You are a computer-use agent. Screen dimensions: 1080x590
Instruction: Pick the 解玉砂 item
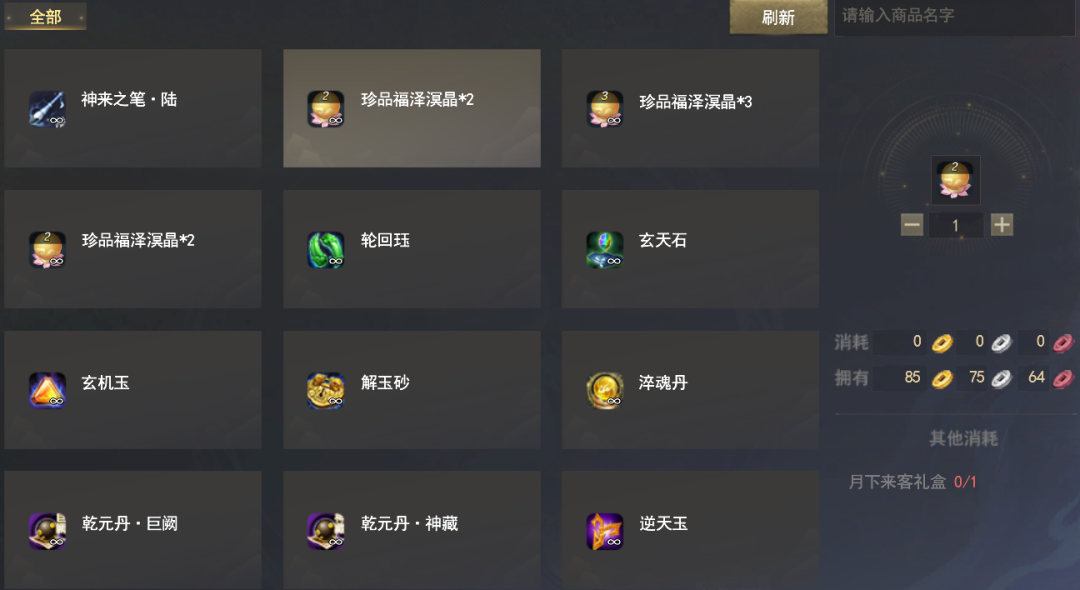(x=411, y=390)
